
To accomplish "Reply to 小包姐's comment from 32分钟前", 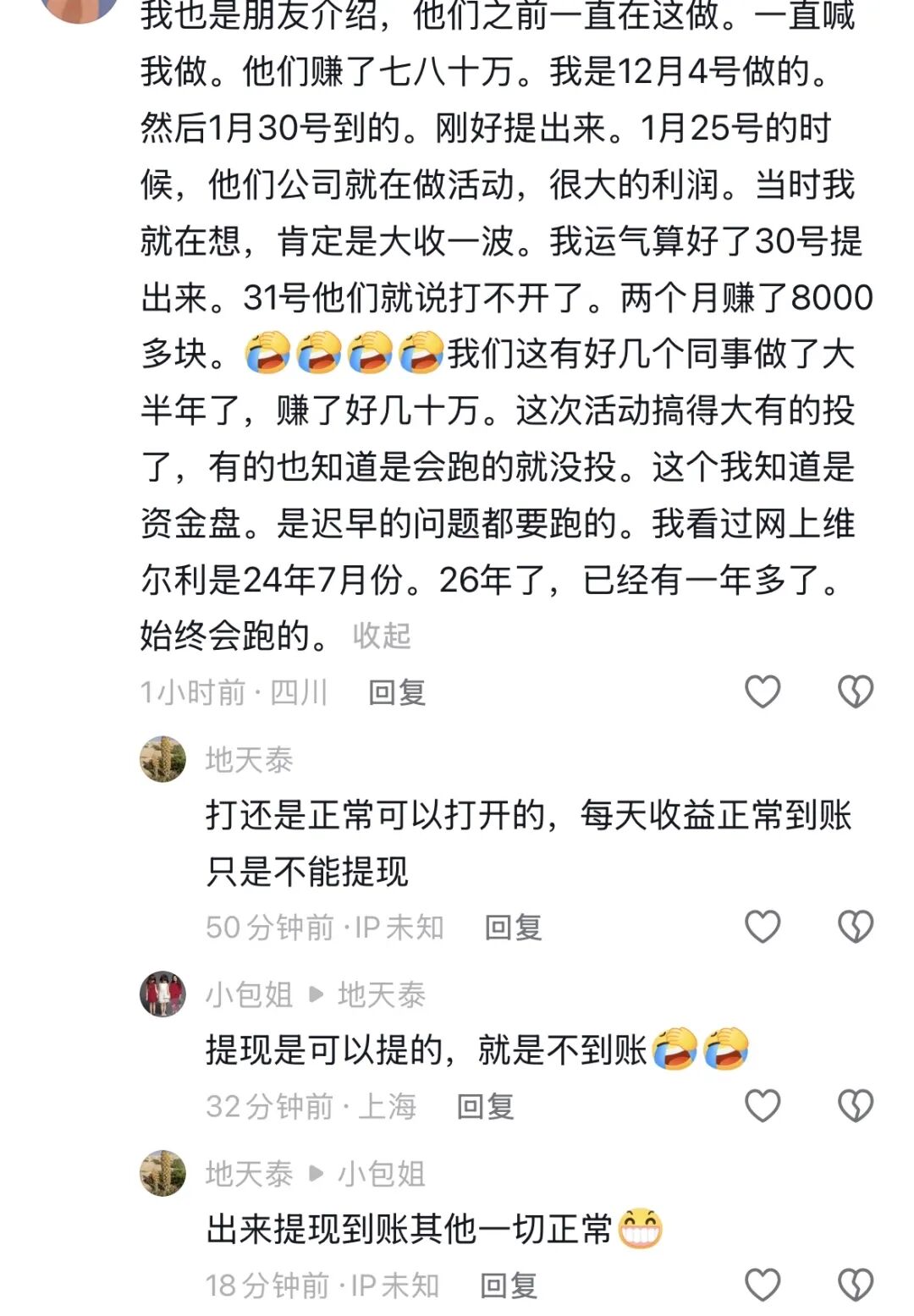I will [x=485, y=1106].
